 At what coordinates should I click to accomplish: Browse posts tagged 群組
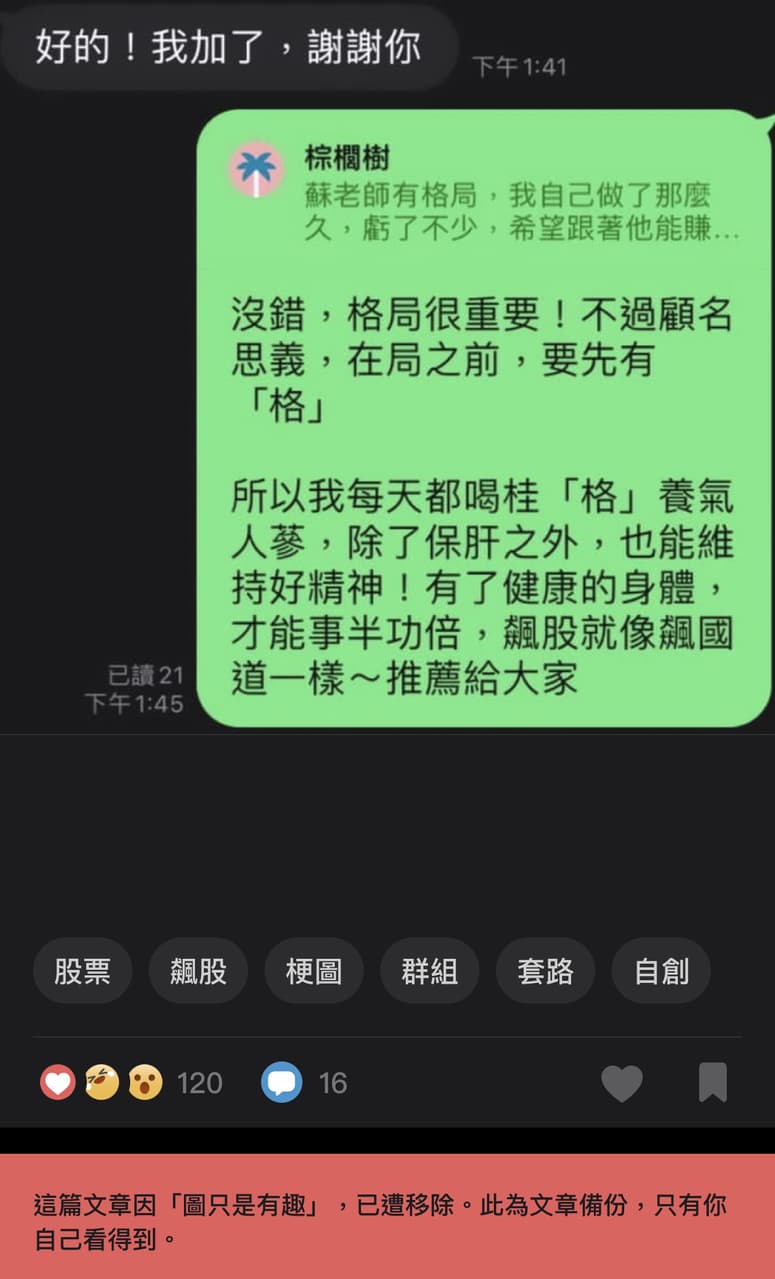click(x=430, y=970)
